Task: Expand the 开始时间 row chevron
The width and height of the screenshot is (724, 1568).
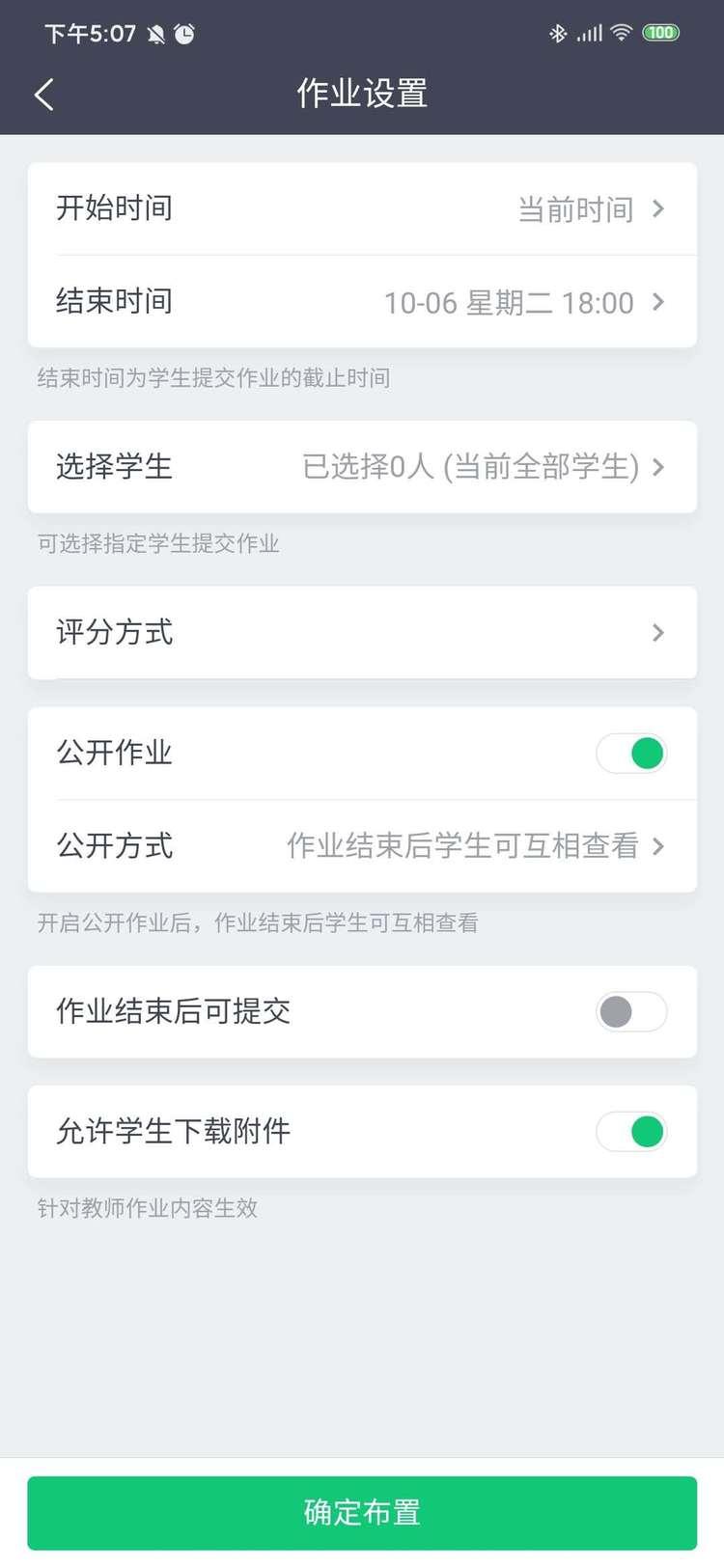Action: (658, 208)
